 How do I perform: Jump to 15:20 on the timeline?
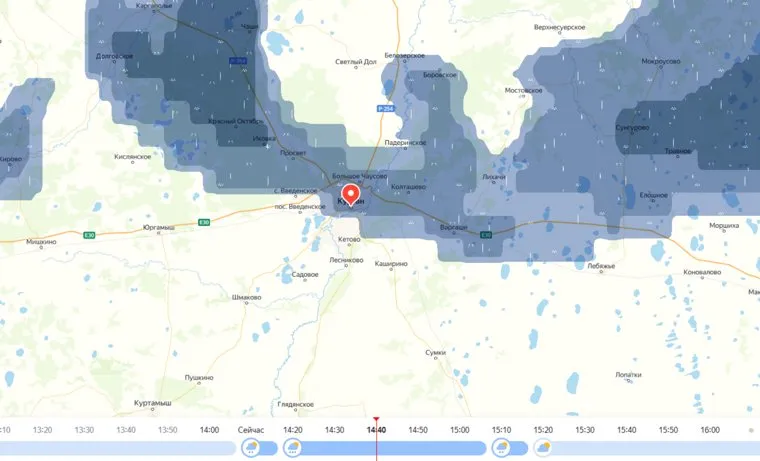pos(543,430)
